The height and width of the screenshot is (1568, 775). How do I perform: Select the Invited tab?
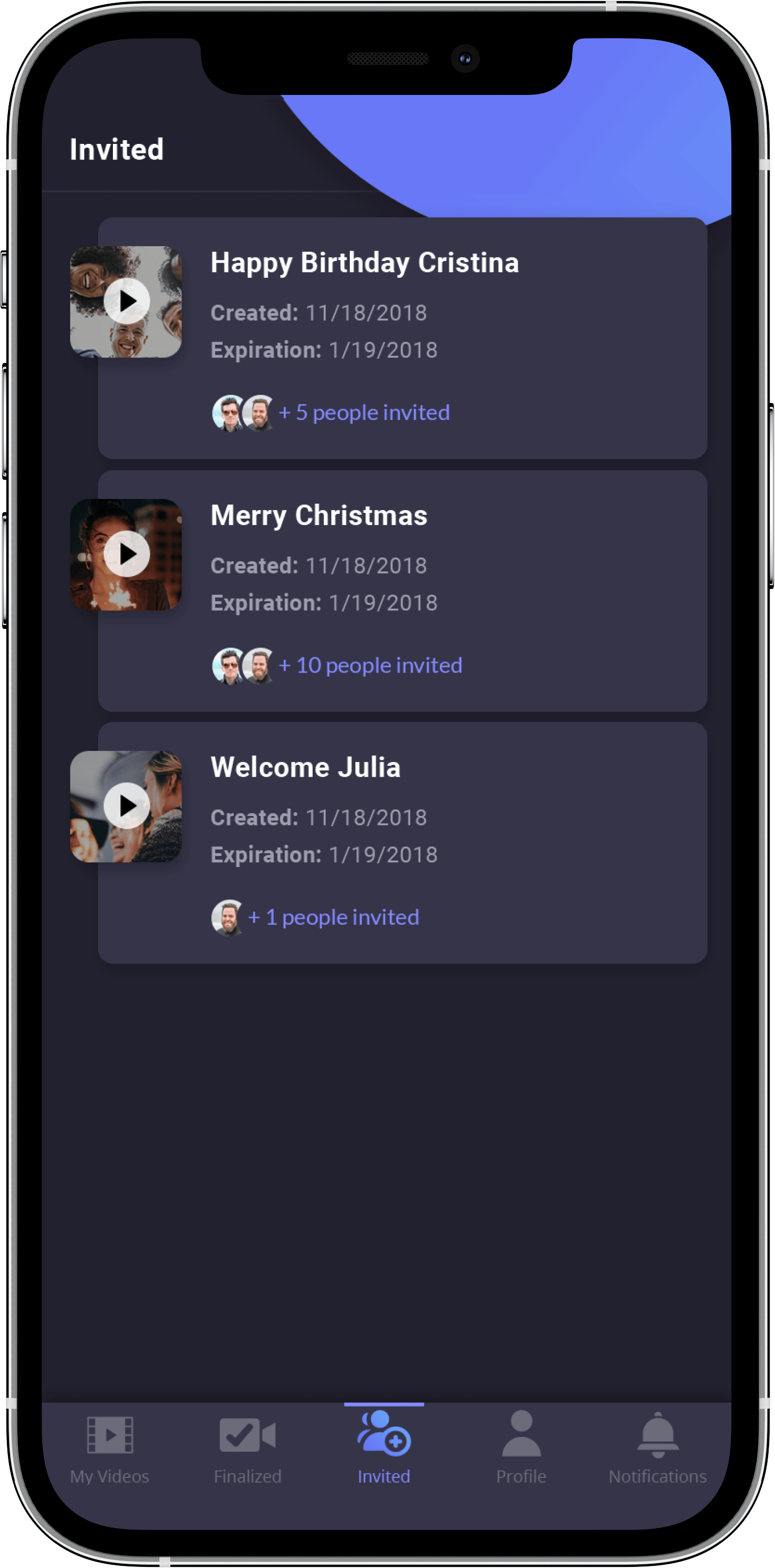[x=384, y=1450]
